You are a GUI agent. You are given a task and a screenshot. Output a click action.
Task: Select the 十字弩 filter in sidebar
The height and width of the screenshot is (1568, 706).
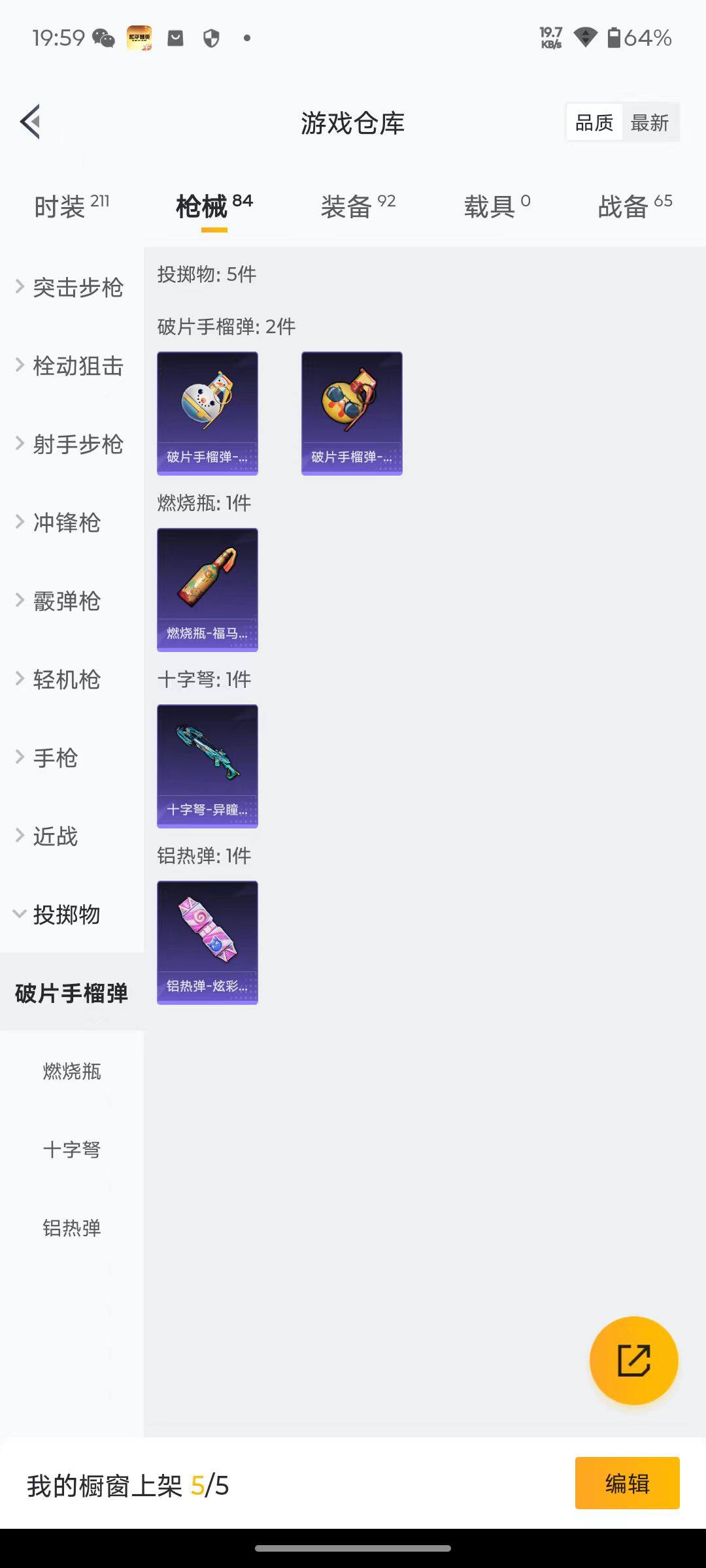[x=72, y=1149]
